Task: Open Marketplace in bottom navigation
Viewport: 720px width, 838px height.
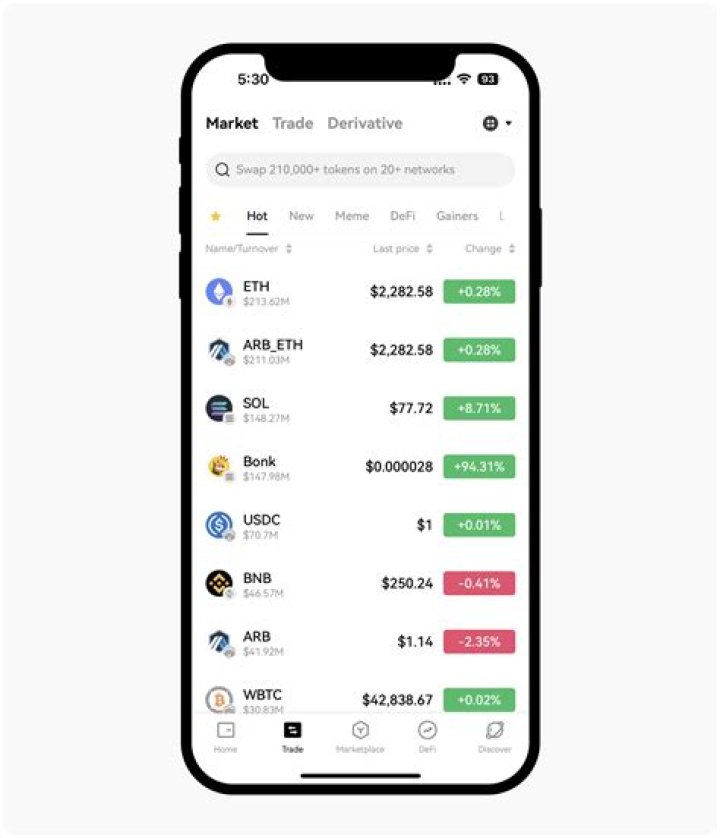Action: pyautogui.click(x=360, y=737)
